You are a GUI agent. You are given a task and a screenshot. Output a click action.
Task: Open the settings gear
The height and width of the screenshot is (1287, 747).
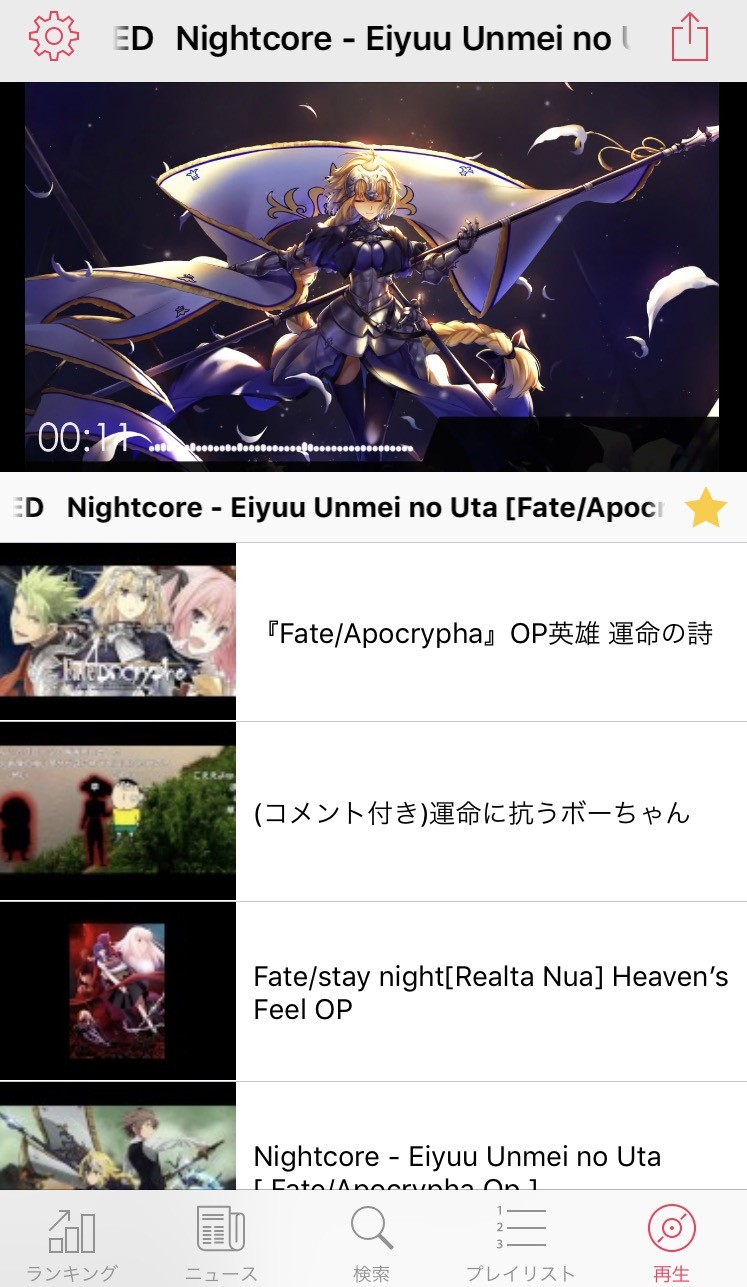pyautogui.click(x=53, y=38)
